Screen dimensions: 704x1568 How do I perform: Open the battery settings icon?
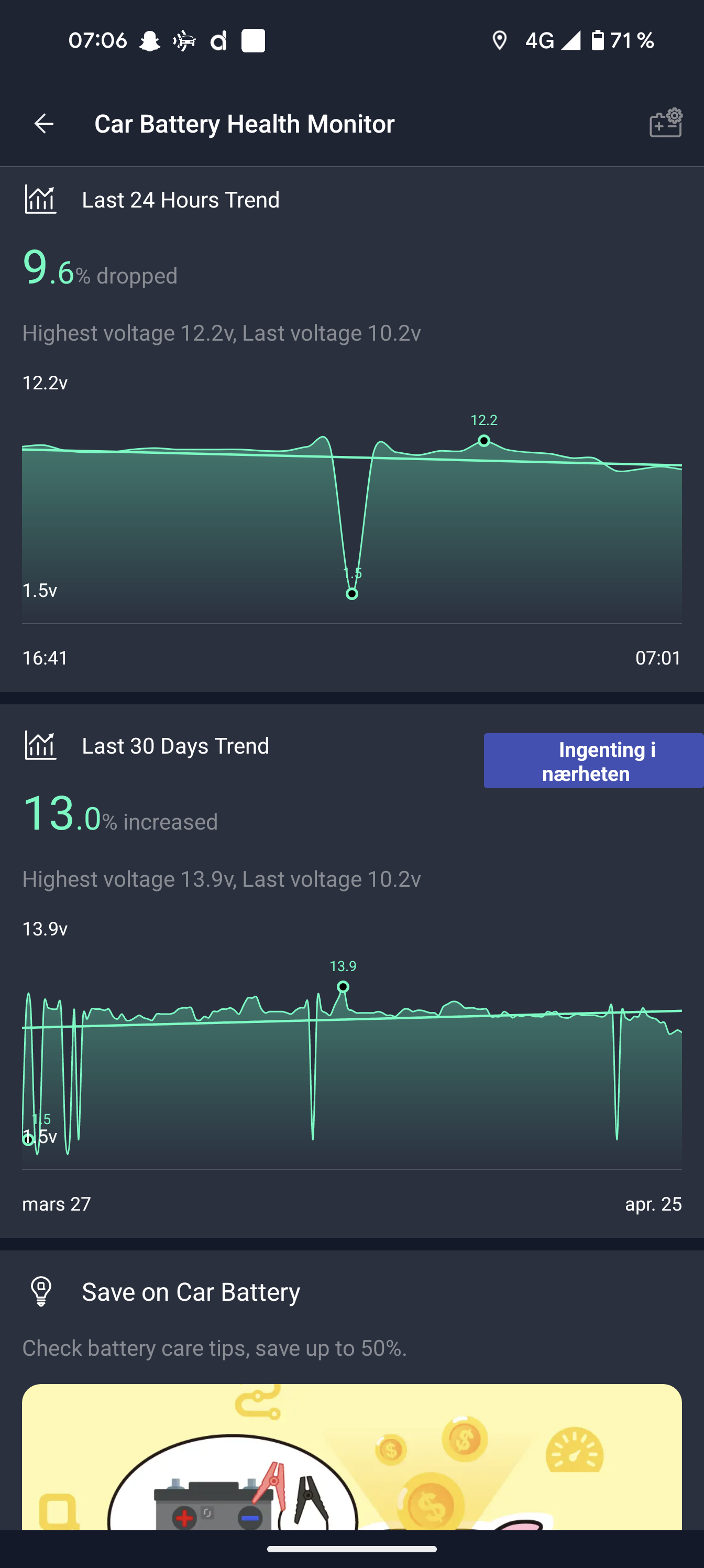click(x=666, y=123)
